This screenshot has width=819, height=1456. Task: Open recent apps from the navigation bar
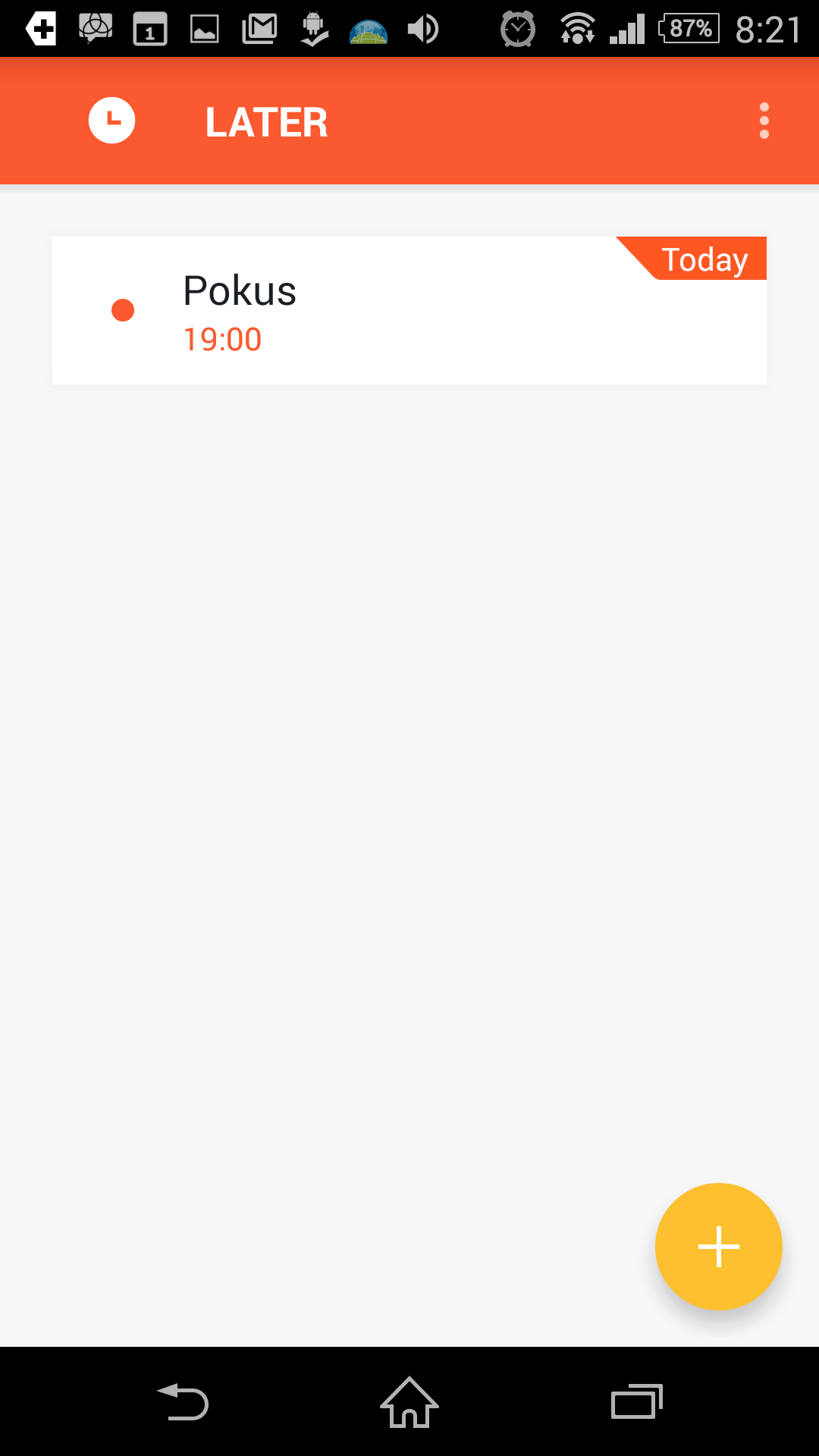pos(637,1401)
